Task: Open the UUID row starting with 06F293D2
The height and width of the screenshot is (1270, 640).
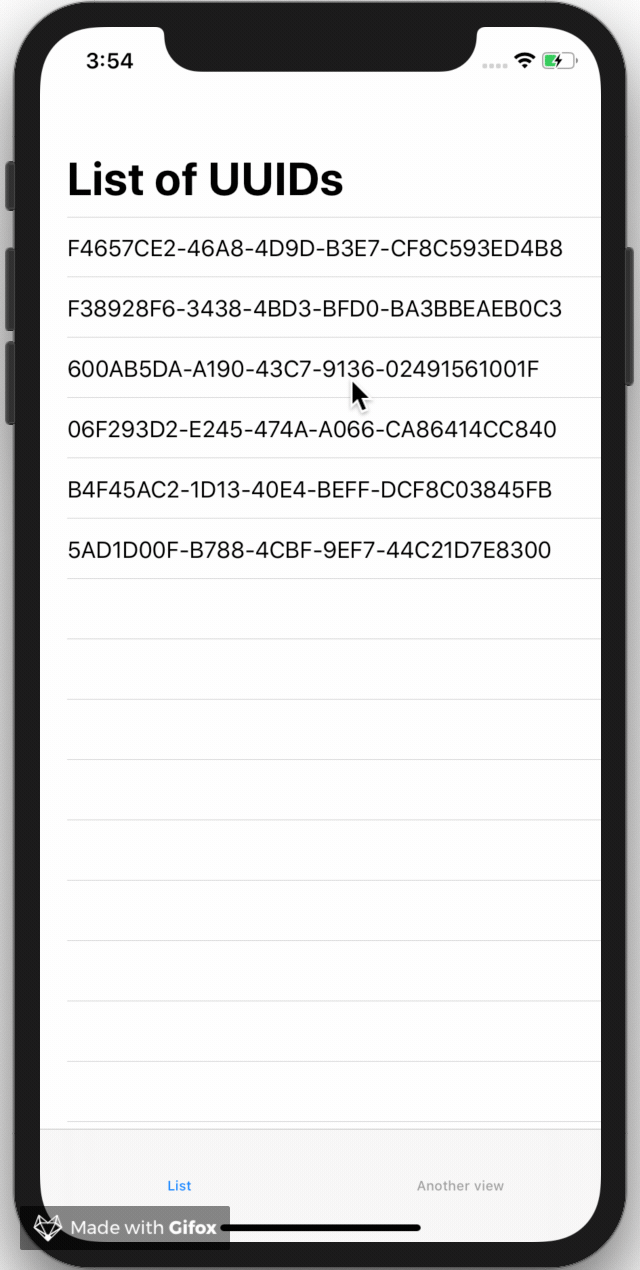Action: [320, 428]
